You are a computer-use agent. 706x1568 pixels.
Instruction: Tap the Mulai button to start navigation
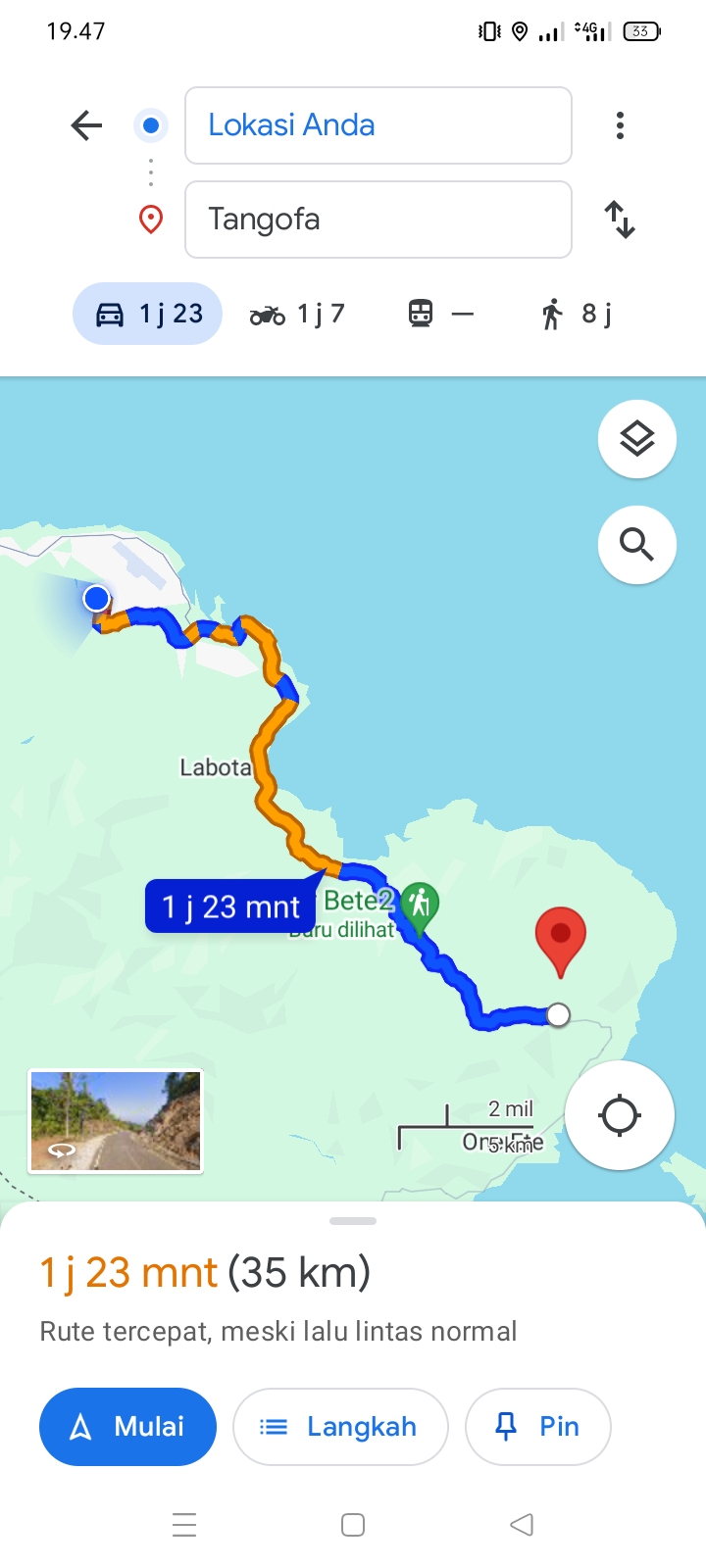point(127,1427)
